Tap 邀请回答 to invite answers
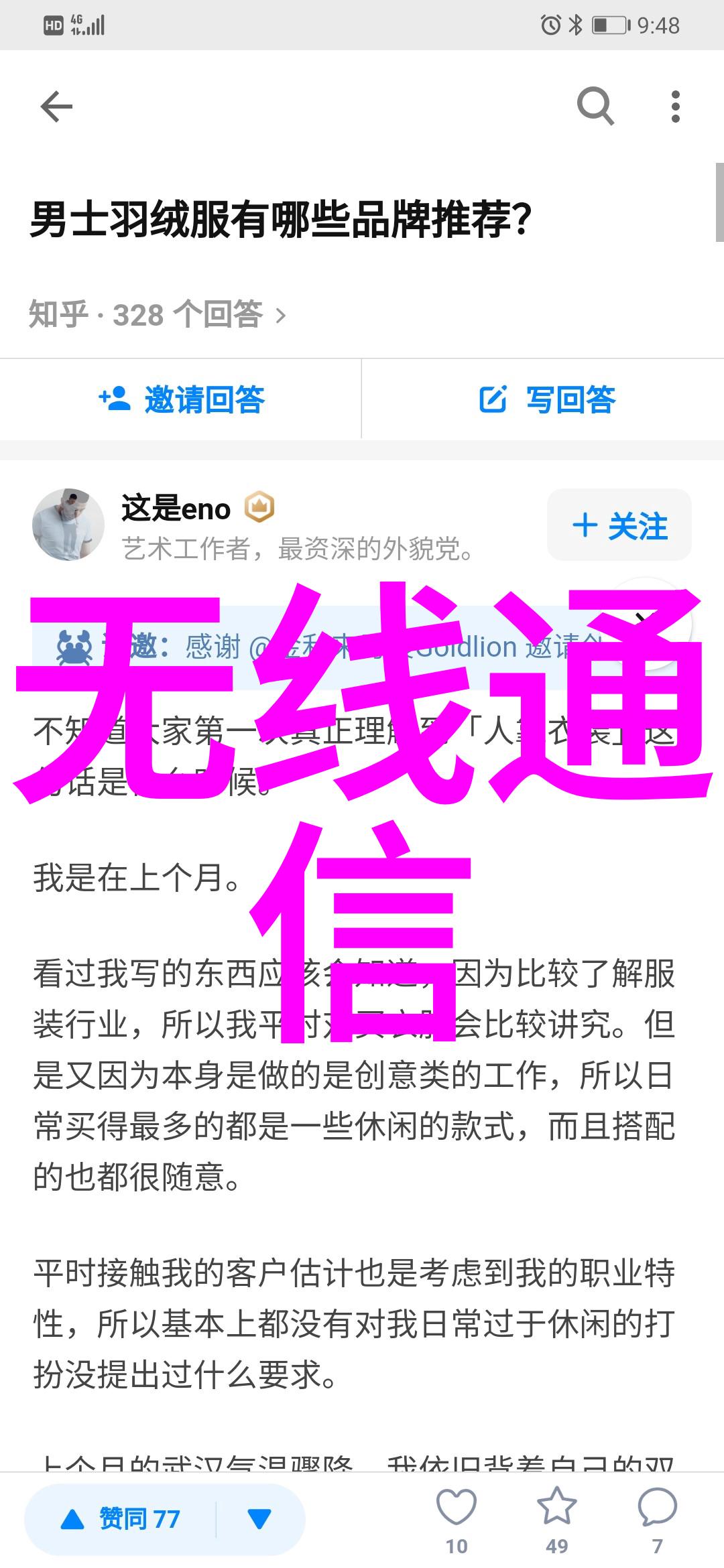The height and width of the screenshot is (1568, 724). click(181, 399)
